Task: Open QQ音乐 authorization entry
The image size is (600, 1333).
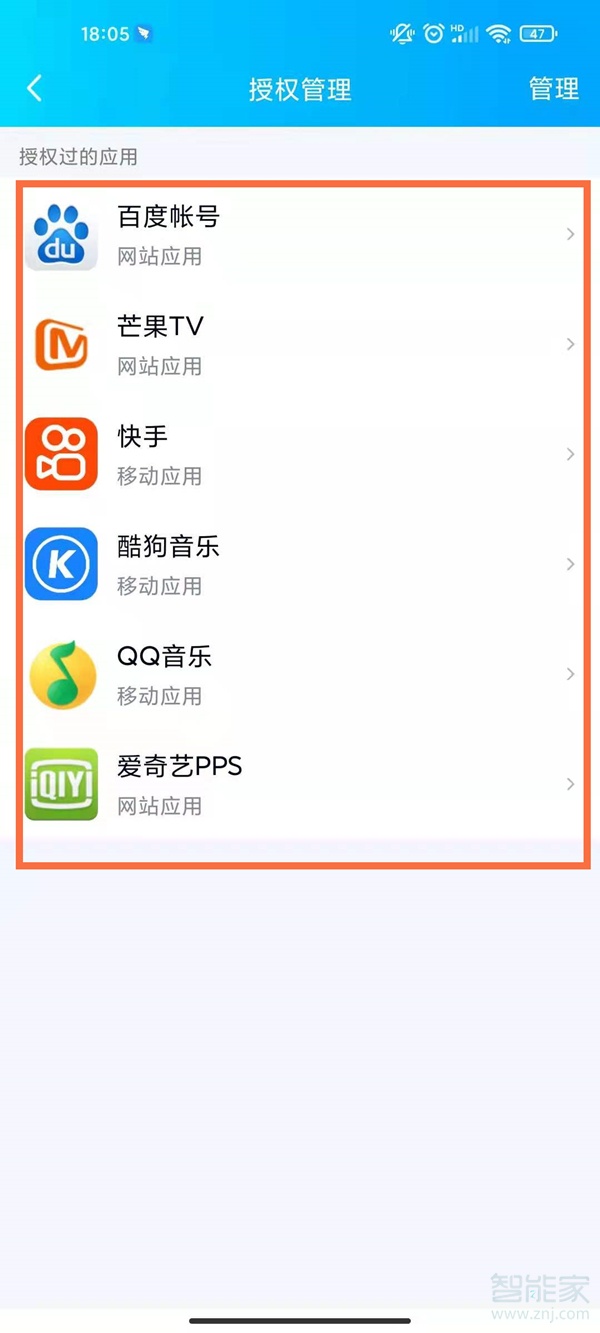Action: point(300,675)
